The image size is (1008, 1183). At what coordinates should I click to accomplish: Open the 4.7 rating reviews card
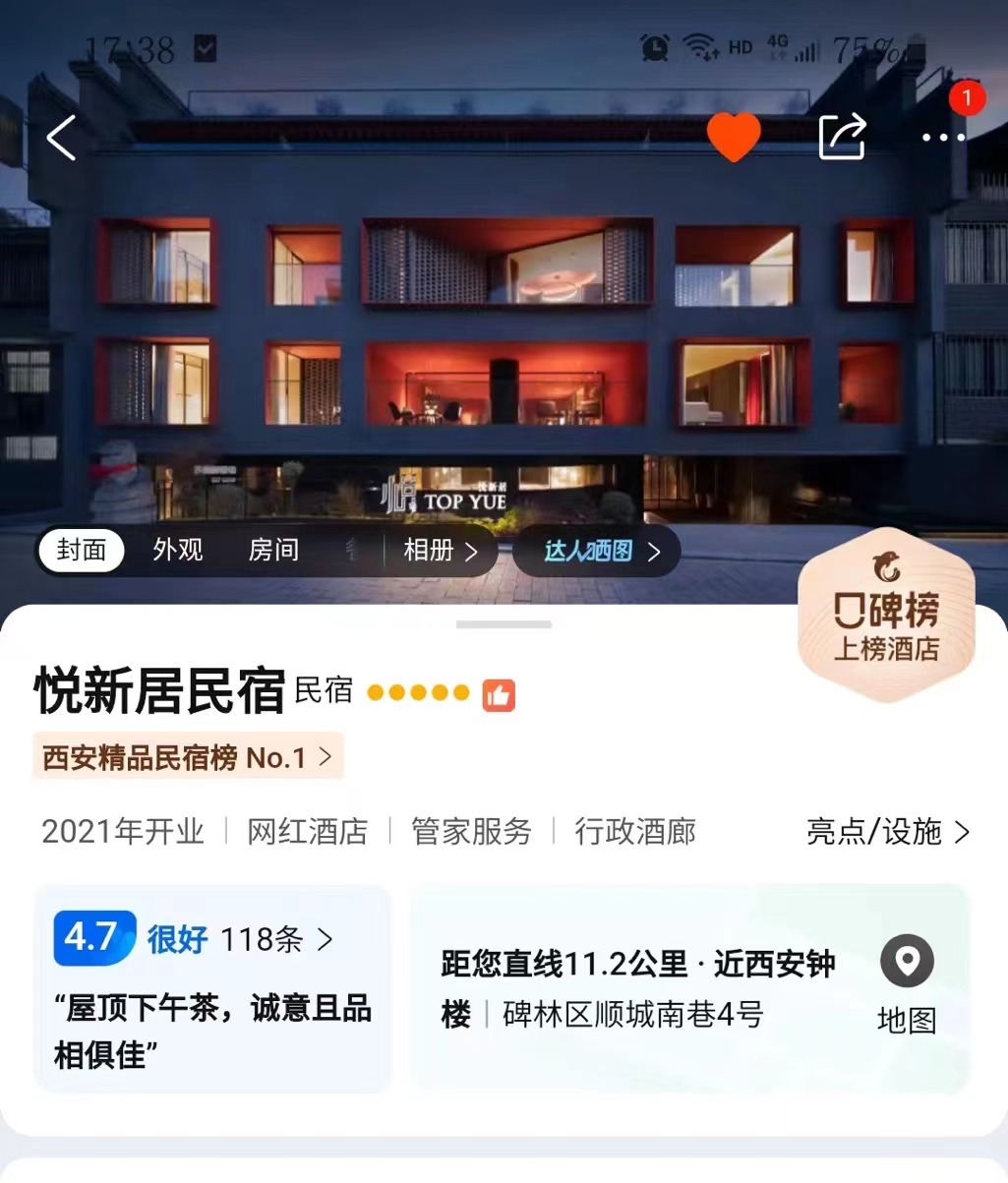click(212, 987)
